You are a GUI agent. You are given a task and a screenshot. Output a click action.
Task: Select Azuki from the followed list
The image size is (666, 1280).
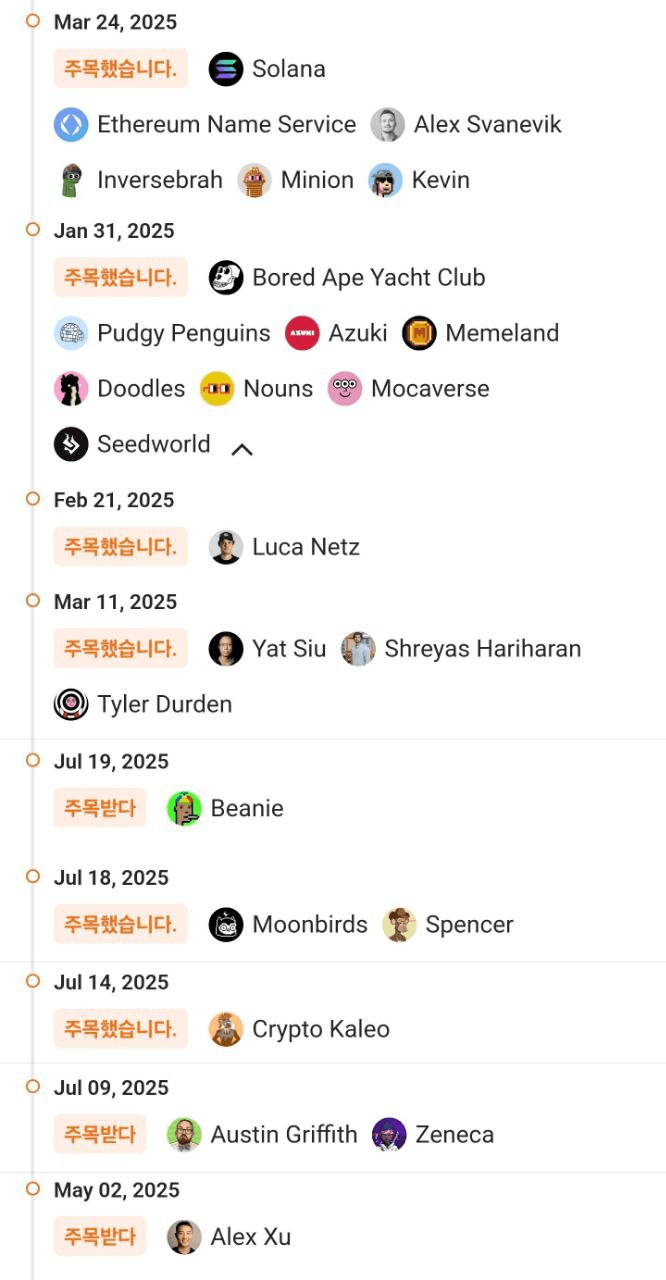[336, 333]
